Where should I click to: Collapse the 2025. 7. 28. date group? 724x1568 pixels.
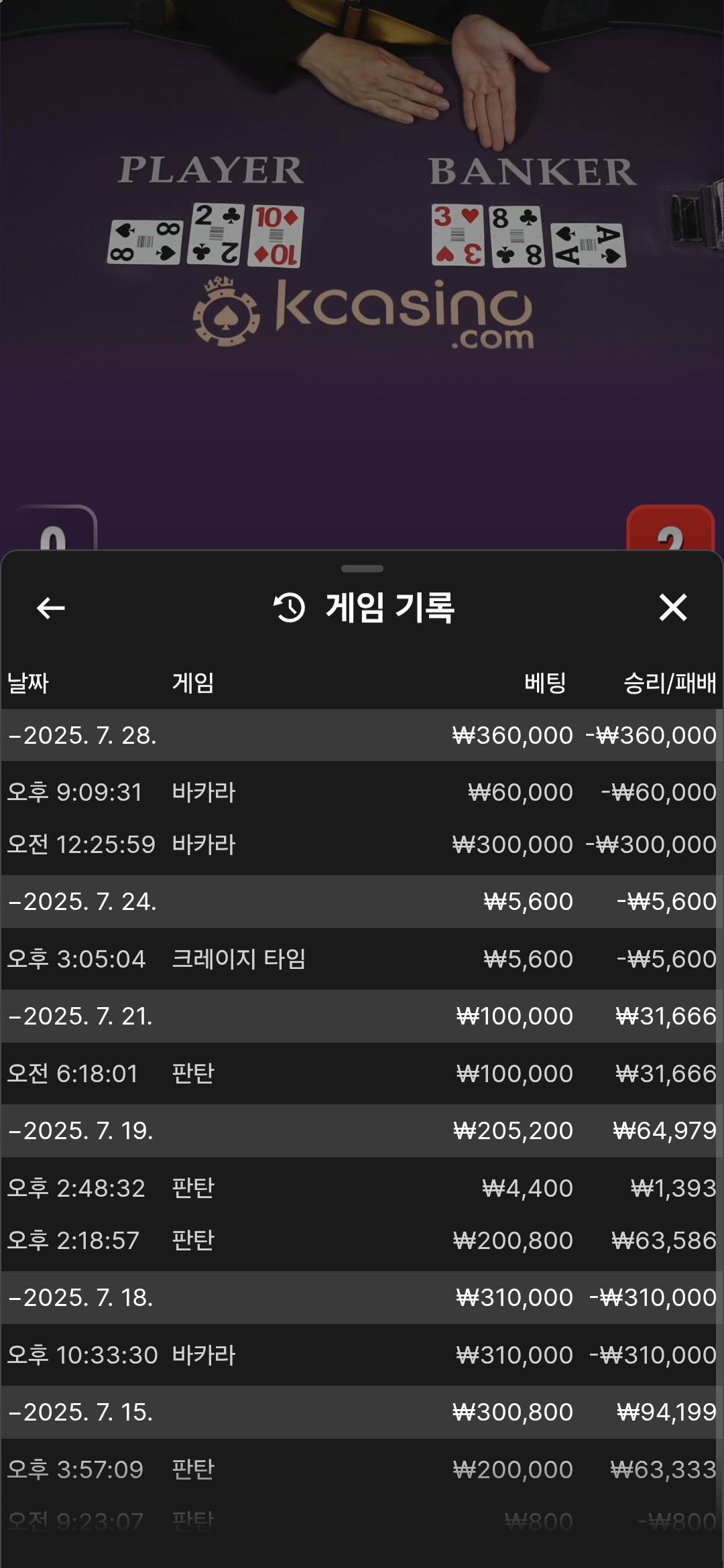[x=82, y=735]
